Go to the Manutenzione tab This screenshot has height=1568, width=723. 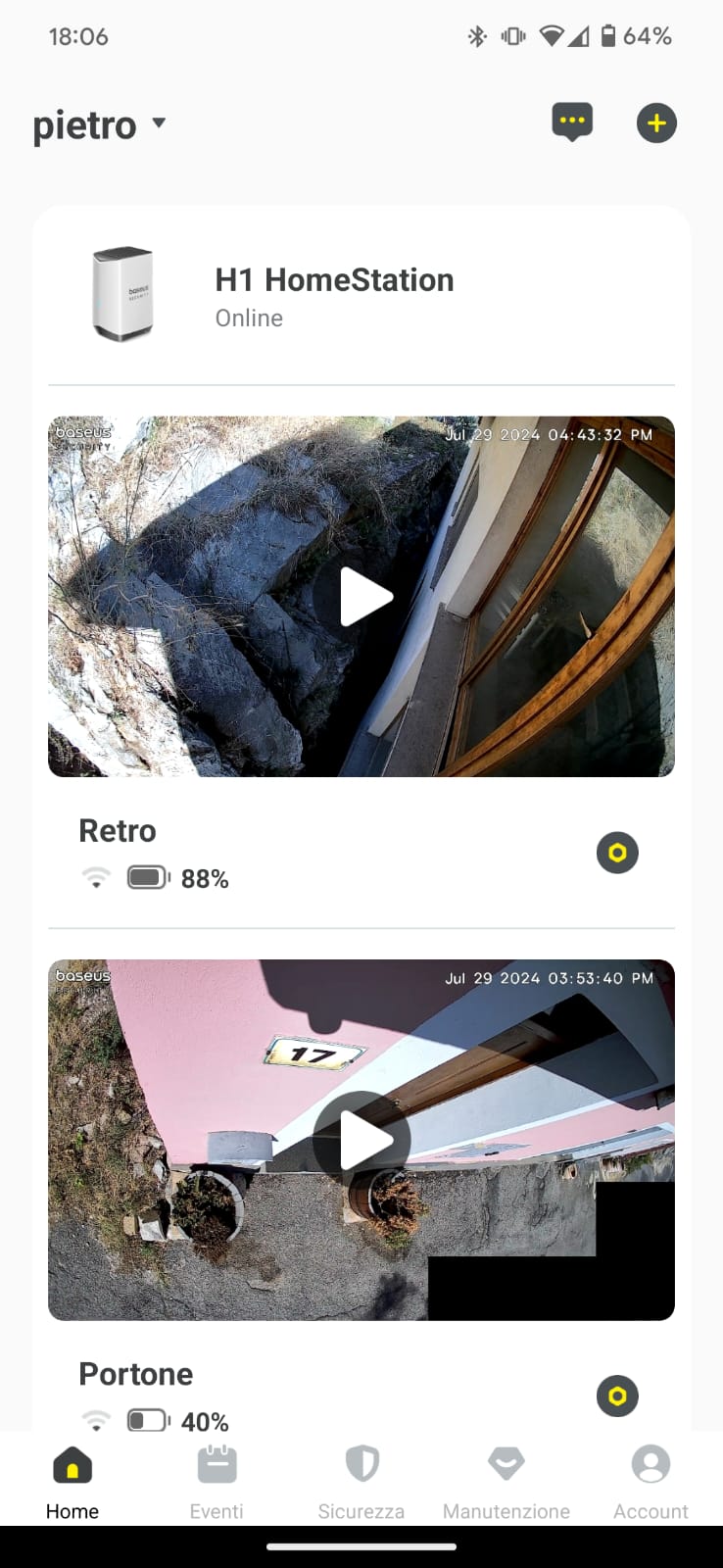[x=506, y=1480]
